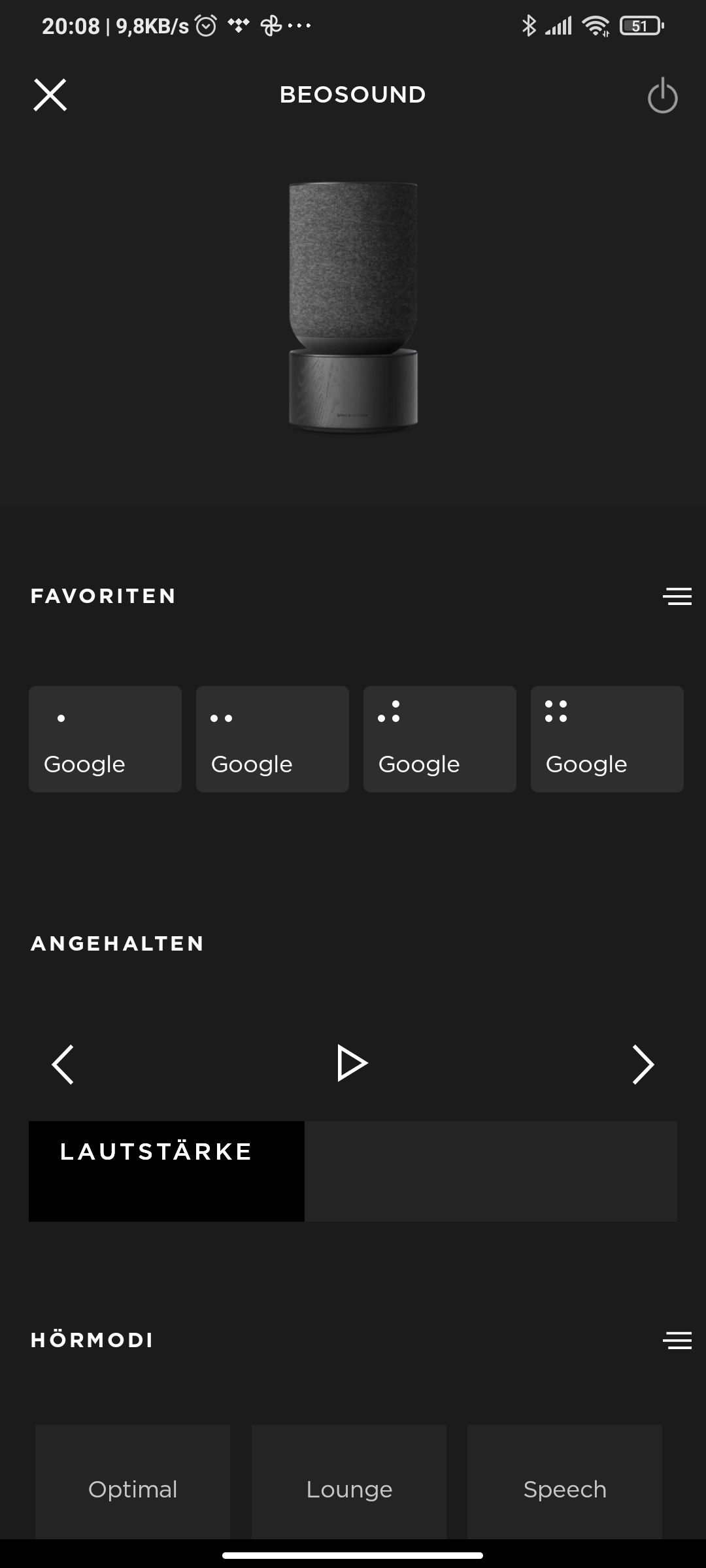Select the three-dot Google favorite
This screenshot has width=706, height=1568.
440,739
